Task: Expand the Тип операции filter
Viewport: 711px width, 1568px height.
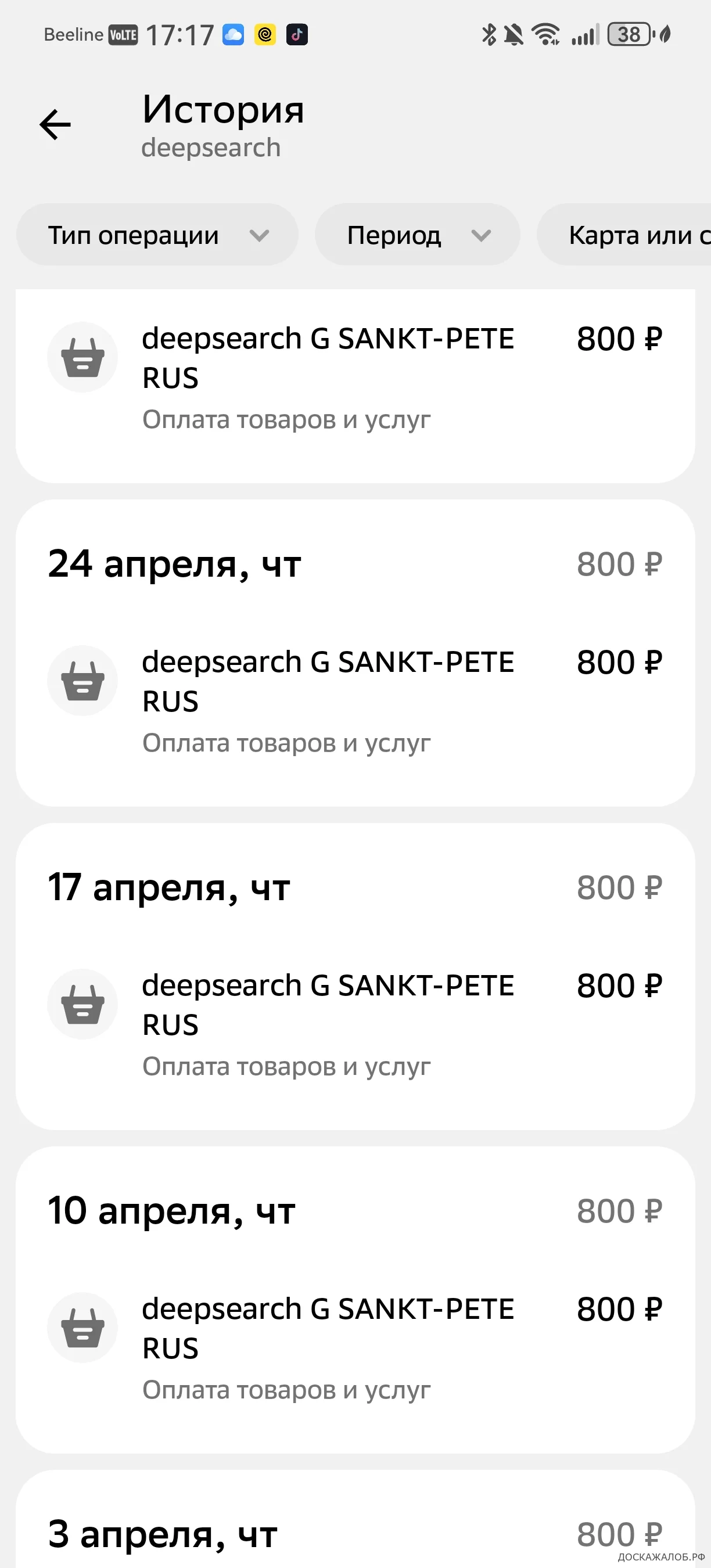Action: tap(157, 235)
